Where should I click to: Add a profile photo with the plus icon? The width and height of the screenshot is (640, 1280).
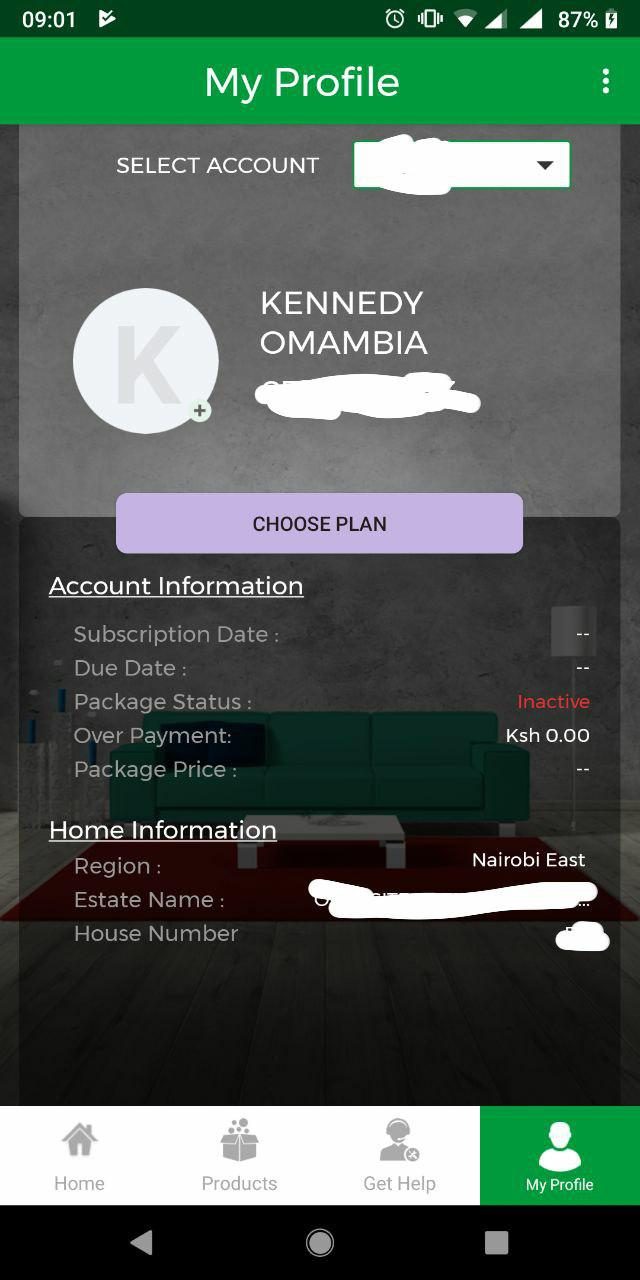tap(200, 410)
